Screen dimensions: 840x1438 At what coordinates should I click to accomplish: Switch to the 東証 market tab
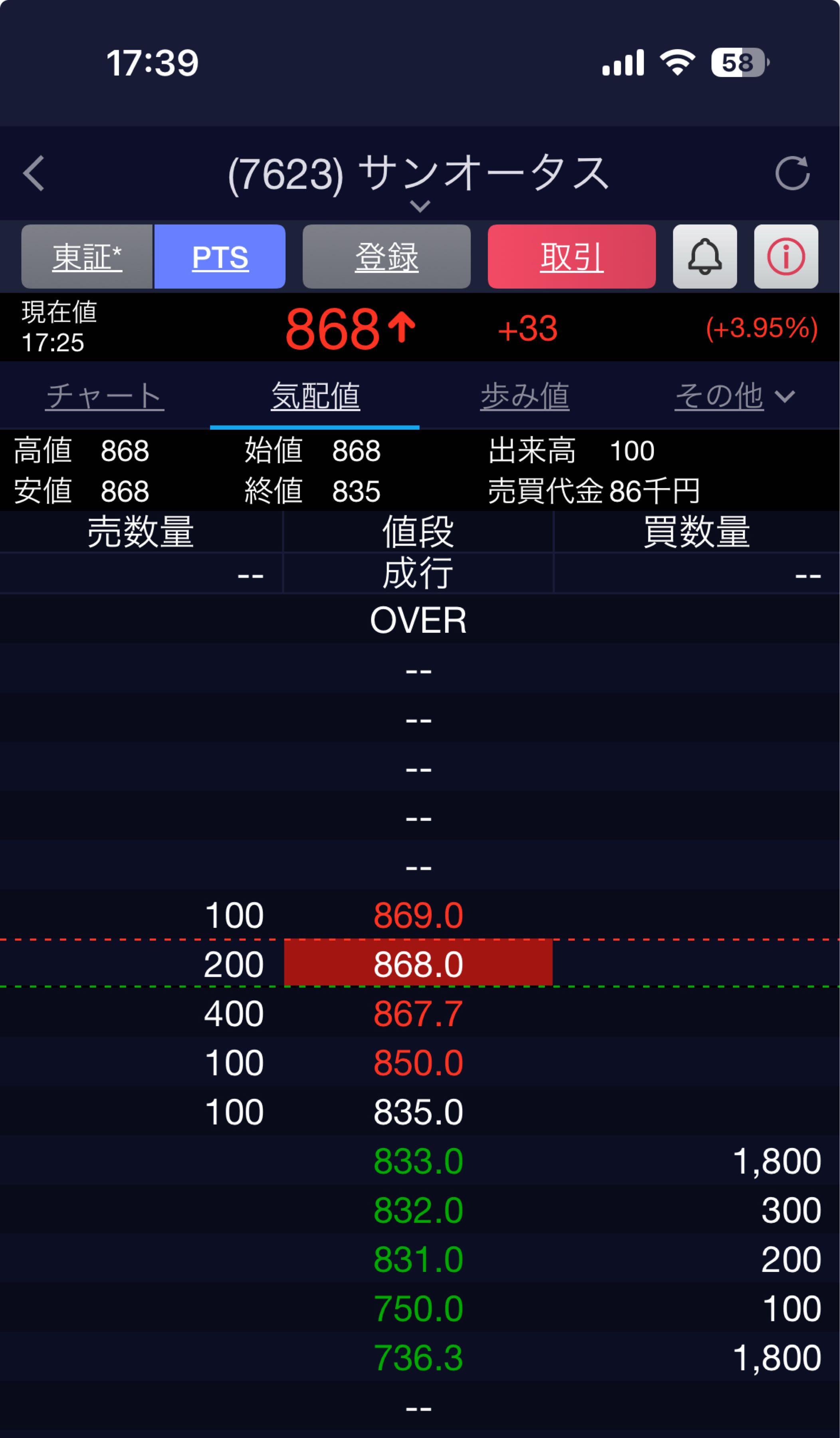tap(87, 257)
